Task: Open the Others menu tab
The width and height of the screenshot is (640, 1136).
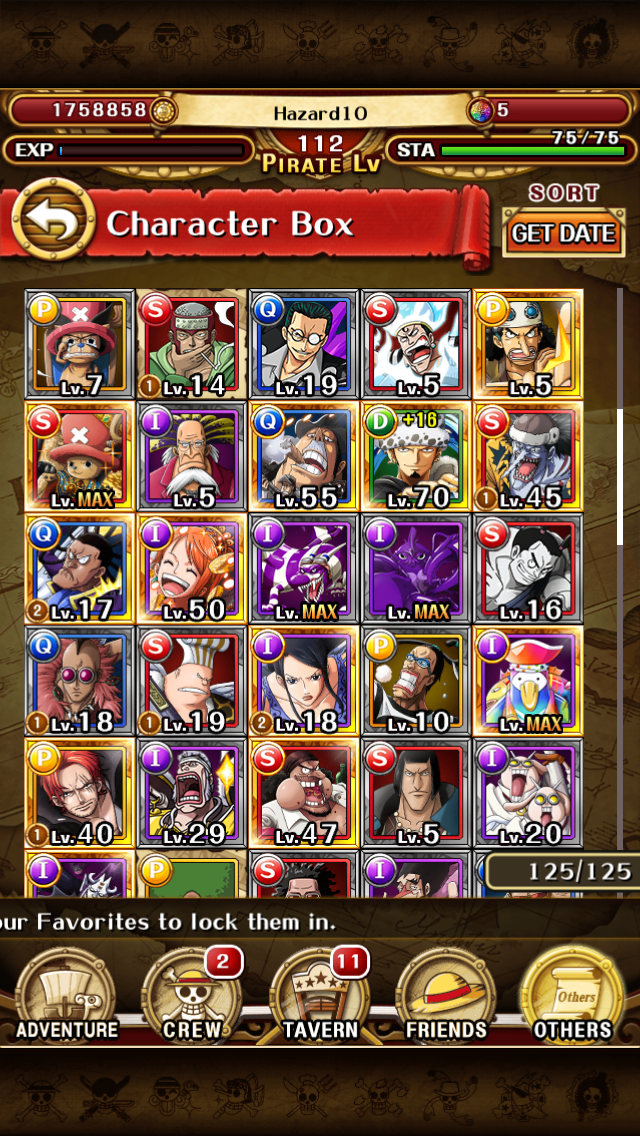Action: coord(572,996)
